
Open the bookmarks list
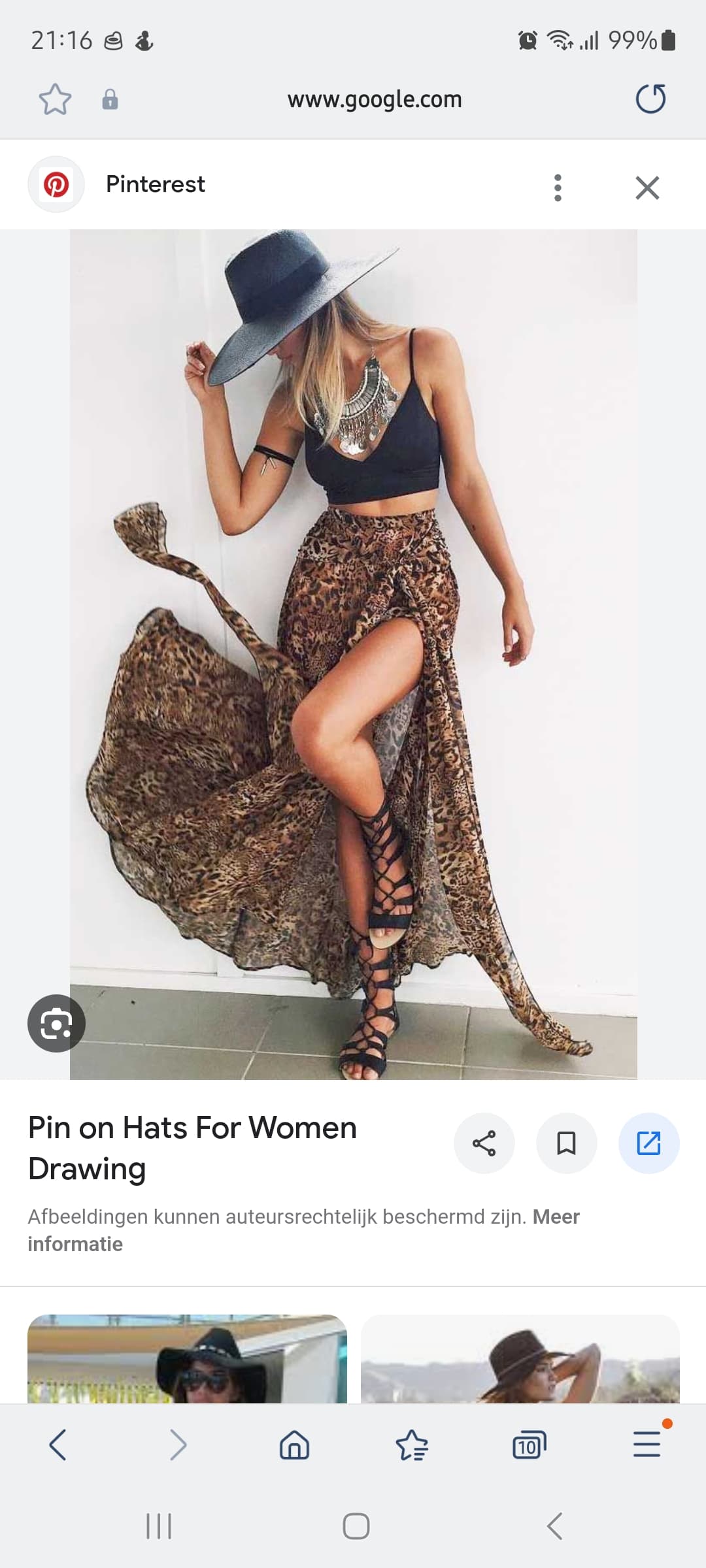pyautogui.click(x=412, y=1445)
